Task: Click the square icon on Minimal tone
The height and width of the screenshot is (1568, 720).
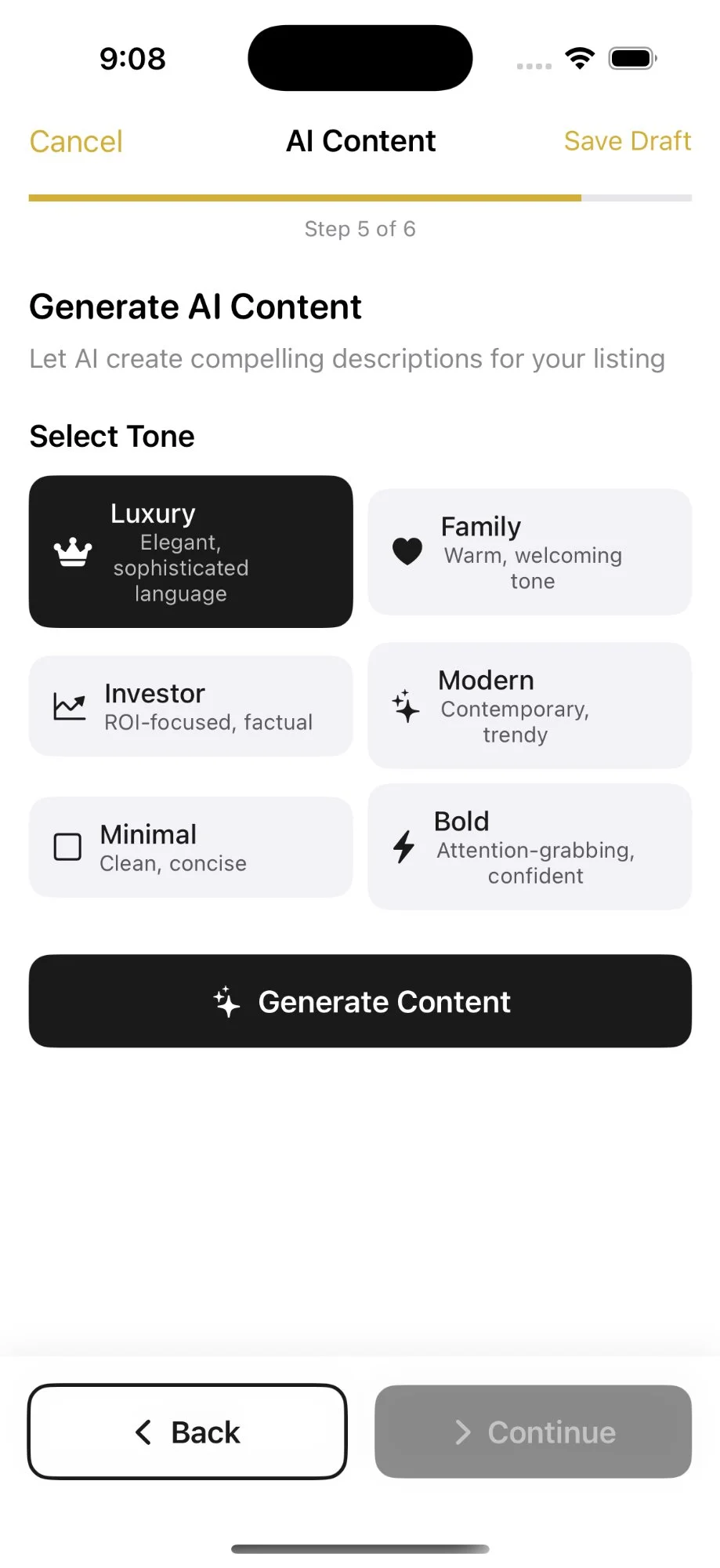Action: click(x=67, y=847)
